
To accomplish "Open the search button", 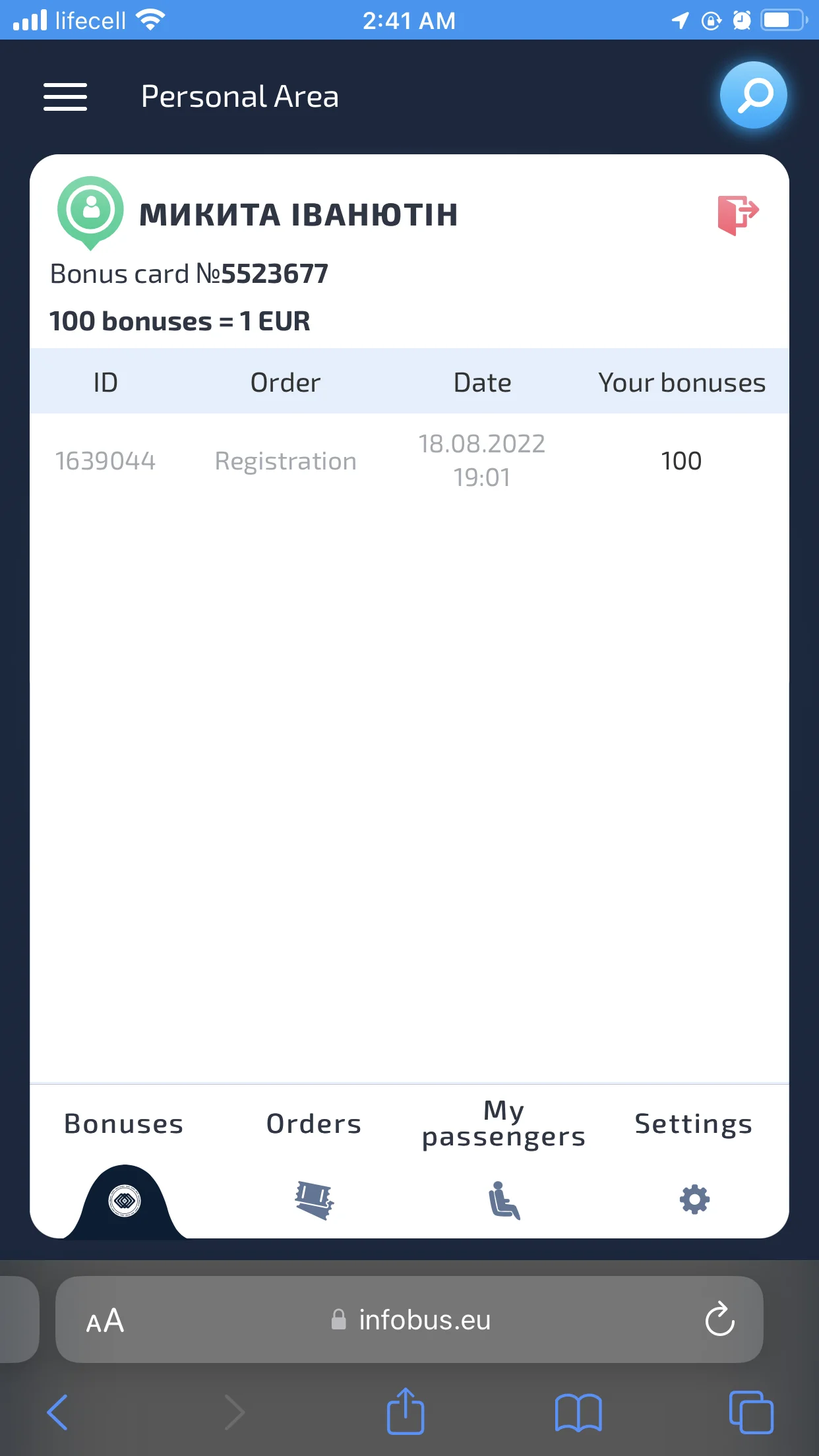I will (x=753, y=96).
